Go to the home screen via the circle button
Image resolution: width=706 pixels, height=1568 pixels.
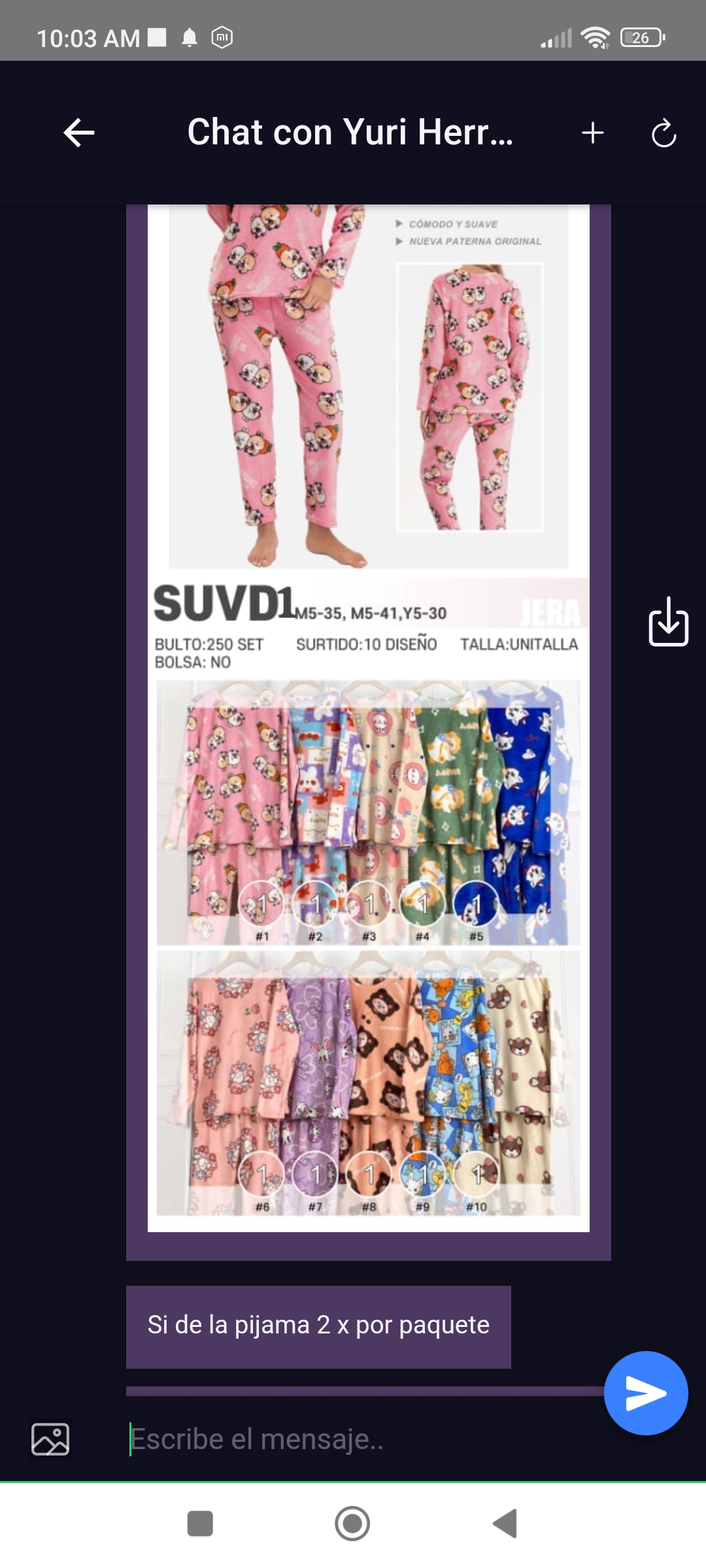[x=352, y=1524]
